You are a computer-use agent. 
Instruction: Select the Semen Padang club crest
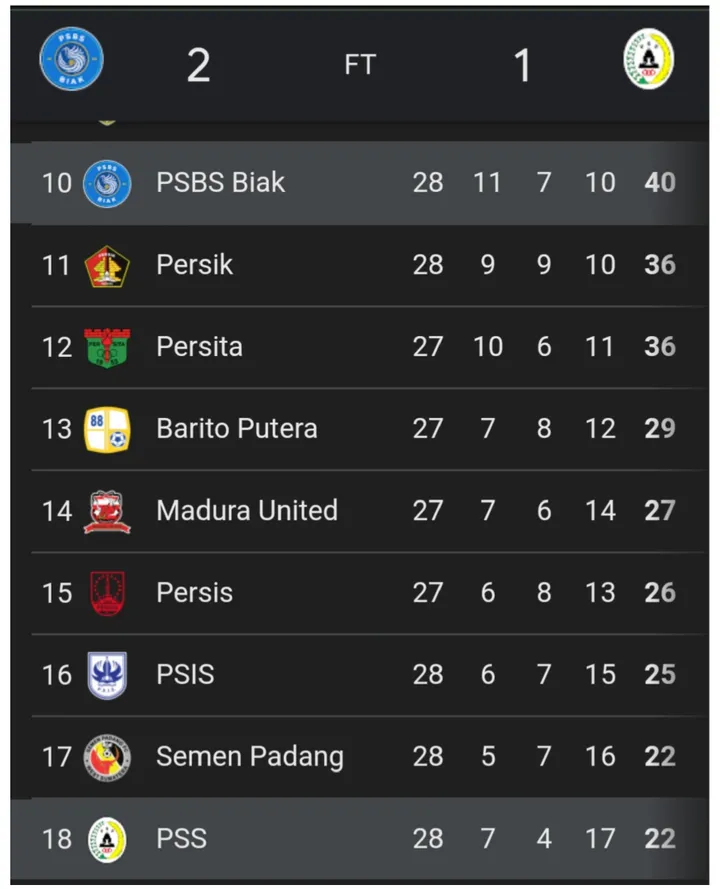point(108,756)
